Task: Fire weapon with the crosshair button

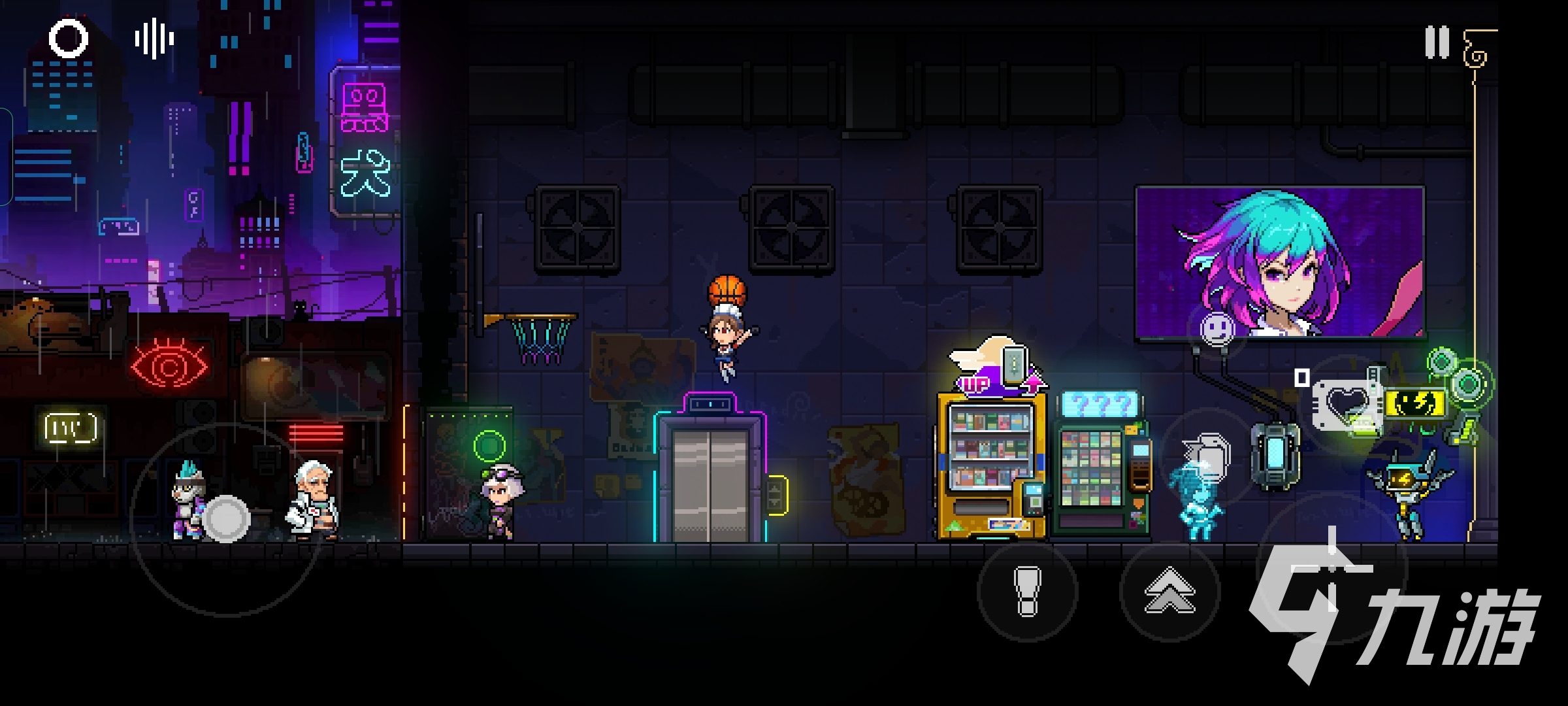Action: click(1331, 567)
